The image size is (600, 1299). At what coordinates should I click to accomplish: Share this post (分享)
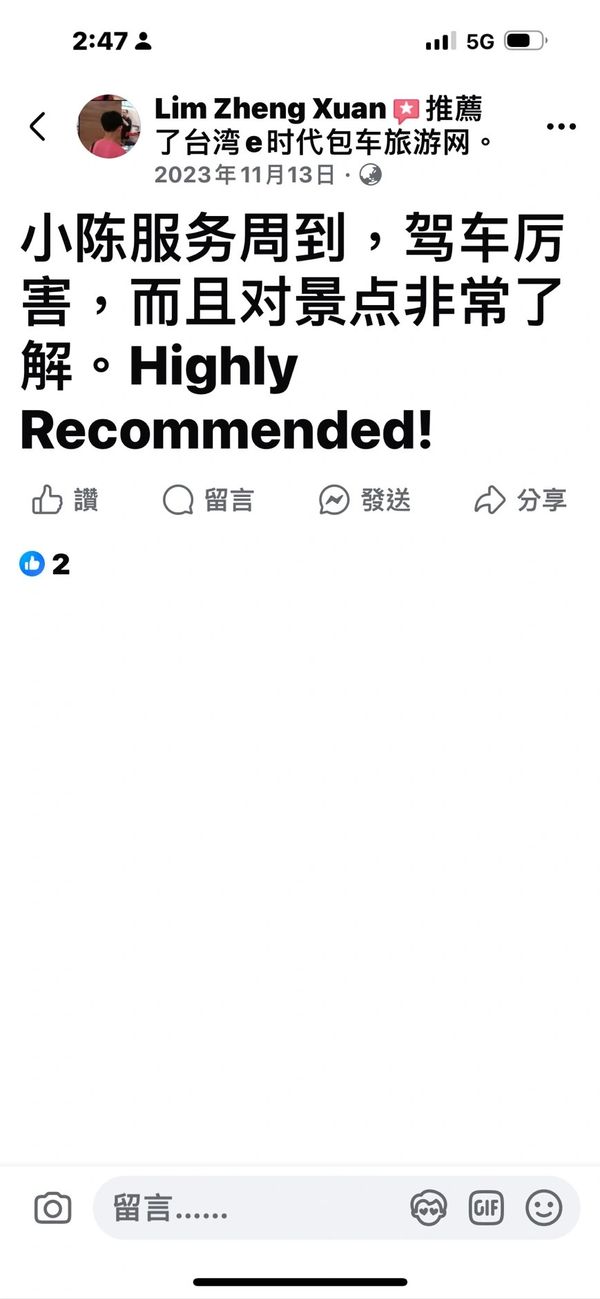pyautogui.click(x=520, y=500)
